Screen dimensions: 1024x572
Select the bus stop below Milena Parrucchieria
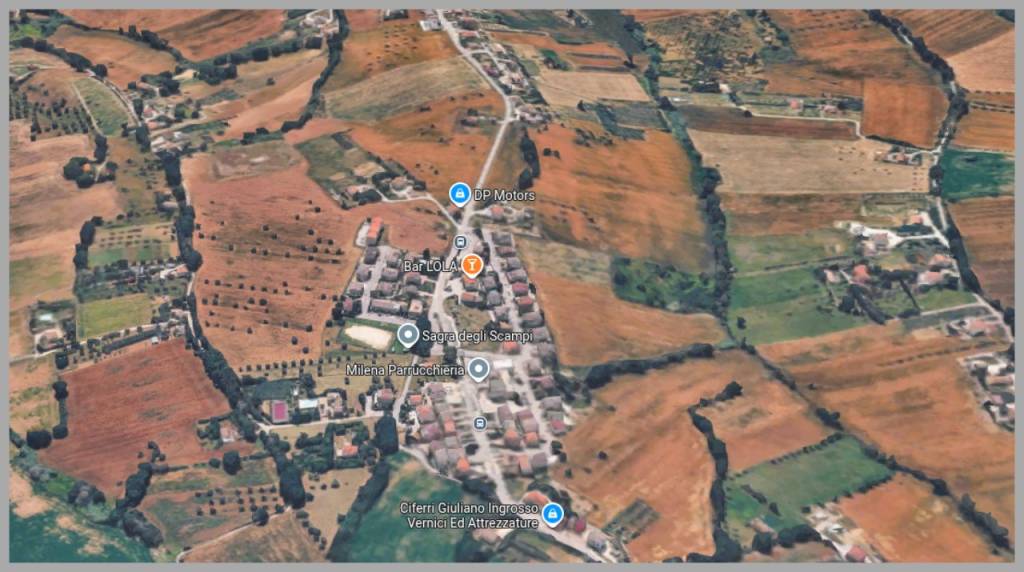[480, 423]
